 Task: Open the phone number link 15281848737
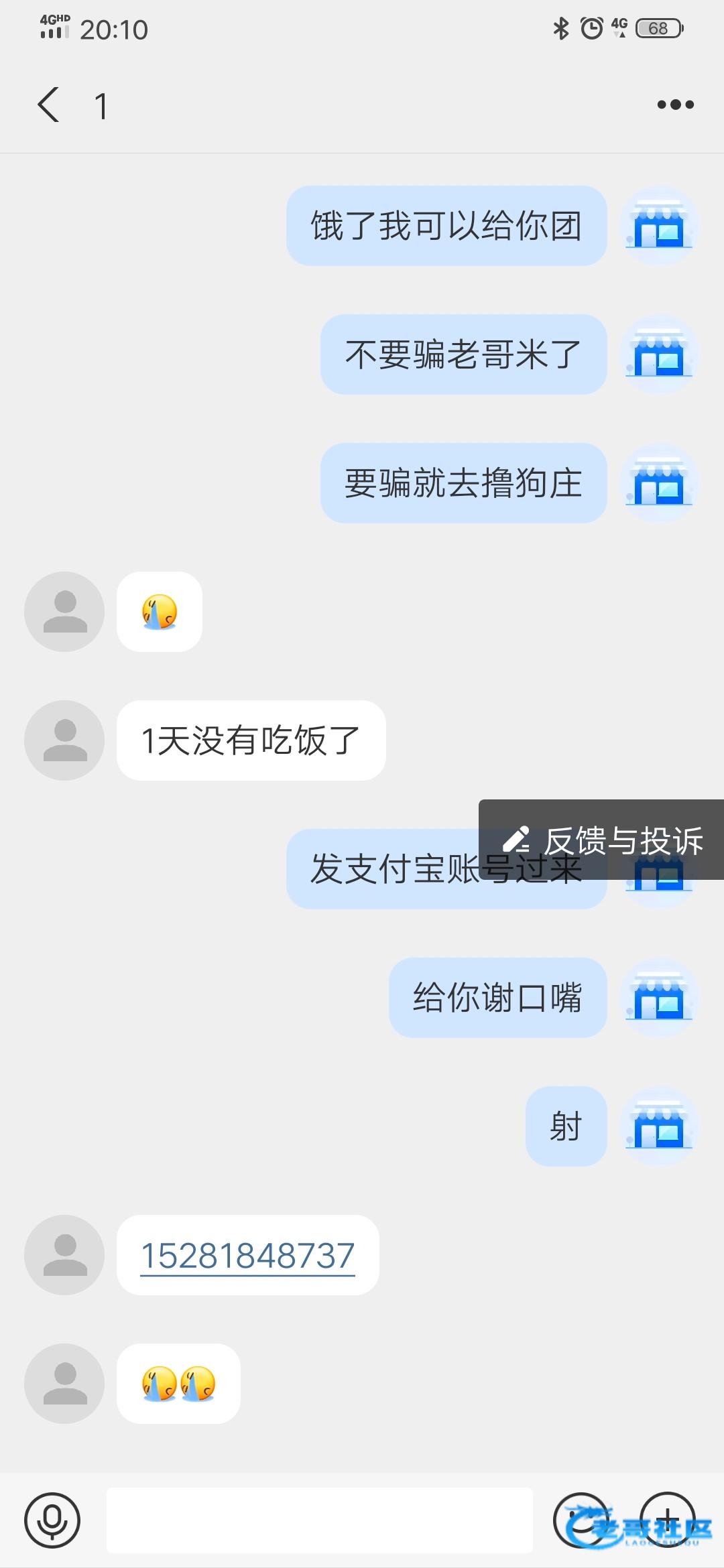[x=247, y=1256]
